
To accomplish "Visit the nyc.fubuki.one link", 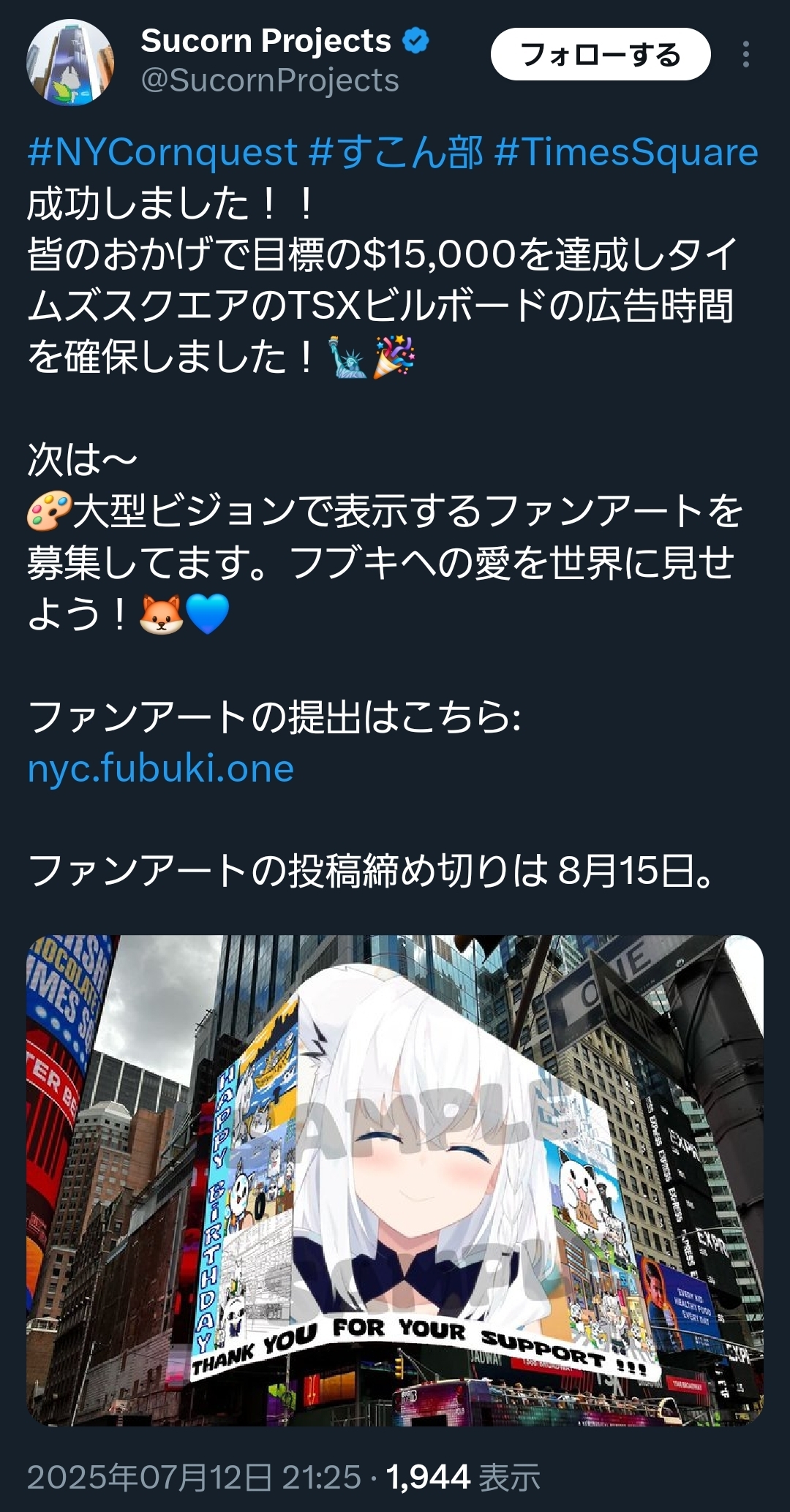I will click(161, 768).
